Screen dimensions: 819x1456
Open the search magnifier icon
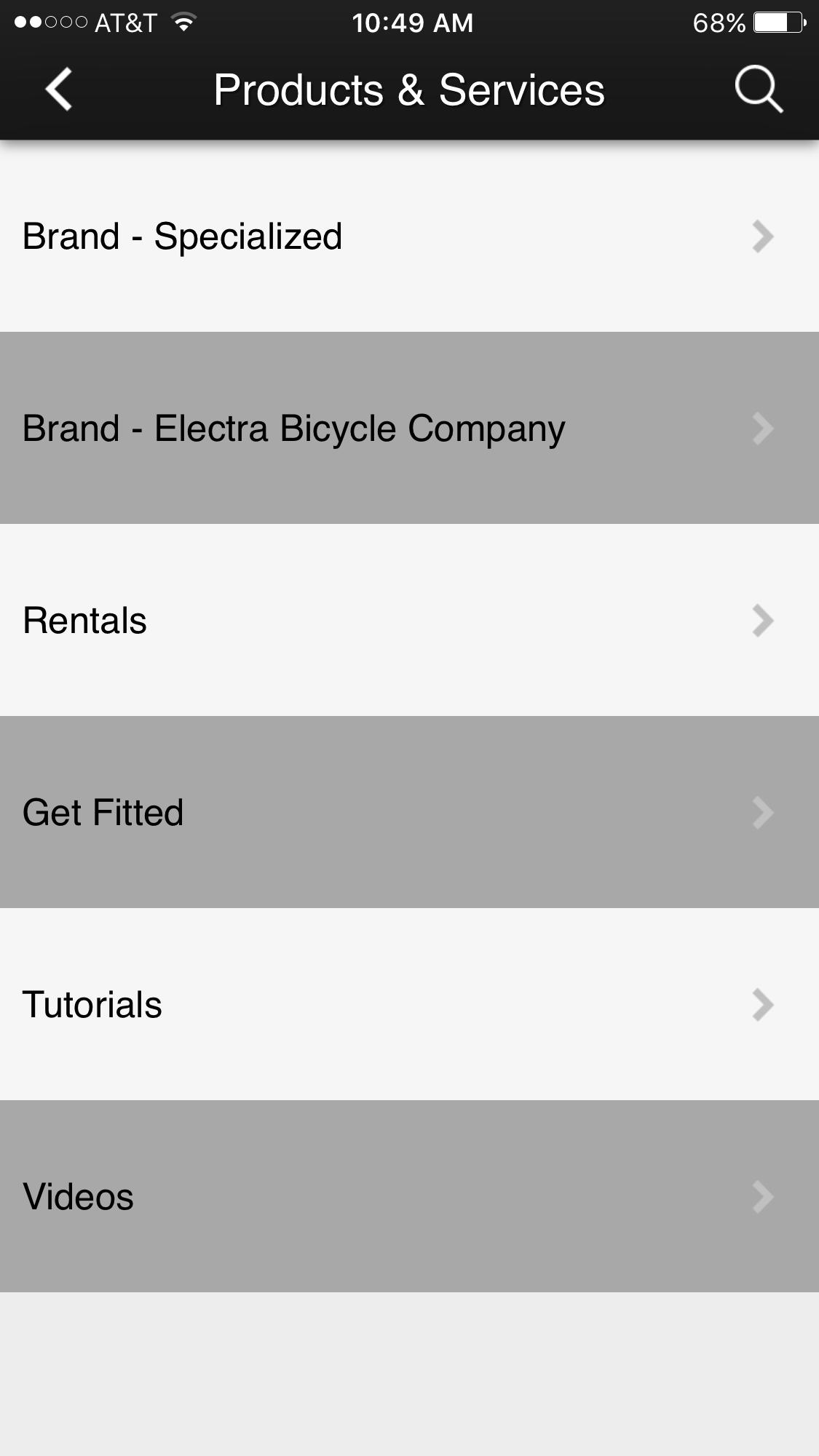pyautogui.click(x=759, y=89)
